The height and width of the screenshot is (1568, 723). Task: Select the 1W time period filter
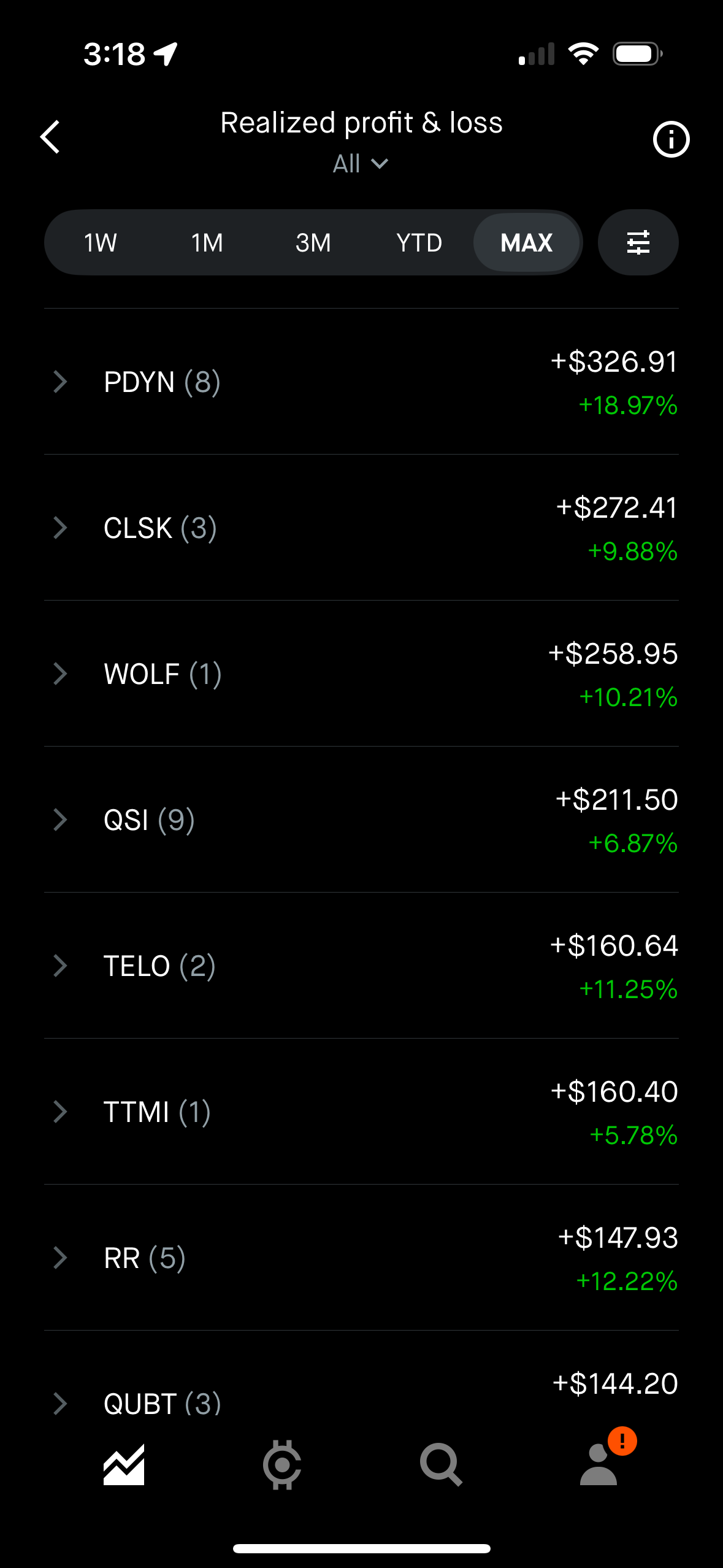pos(100,242)
